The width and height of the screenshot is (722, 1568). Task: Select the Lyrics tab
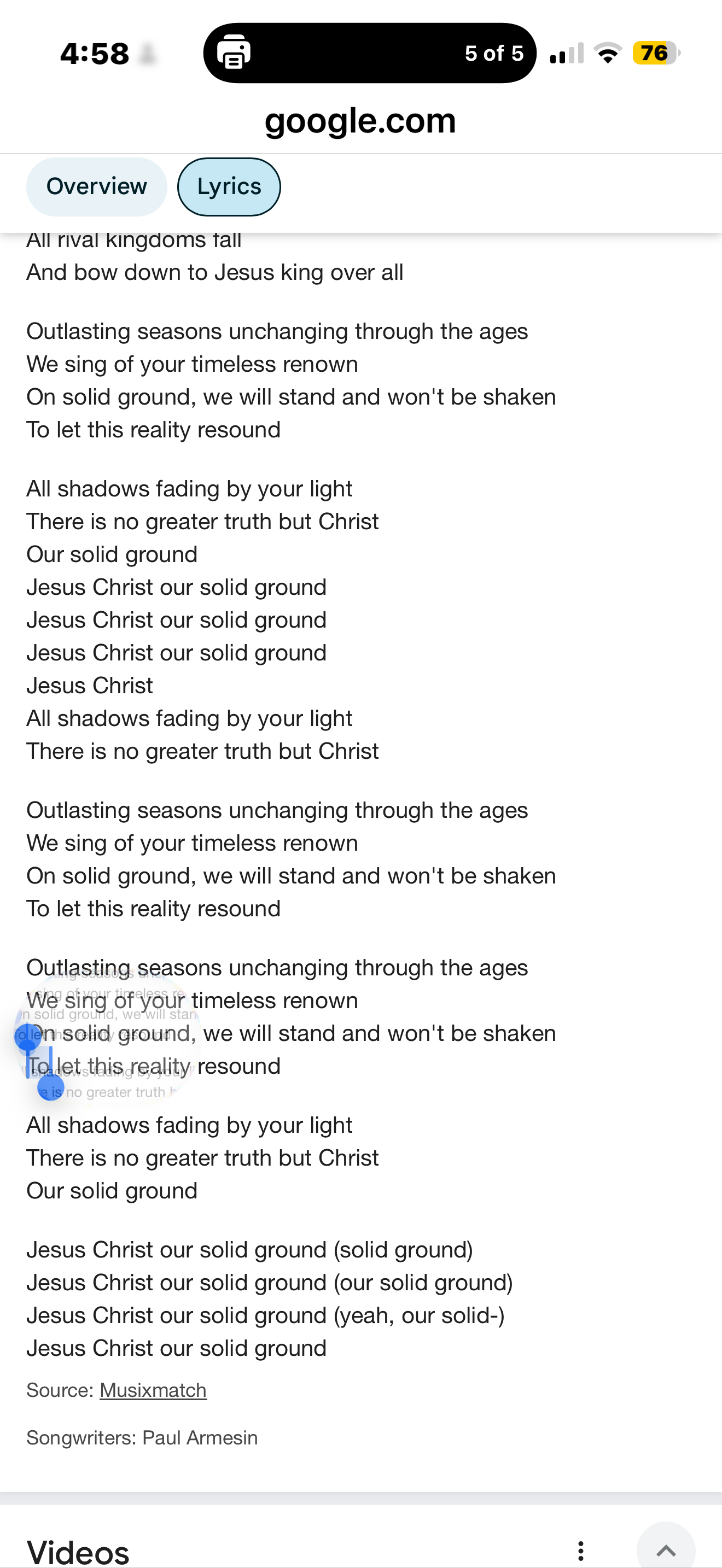point(229,187)
